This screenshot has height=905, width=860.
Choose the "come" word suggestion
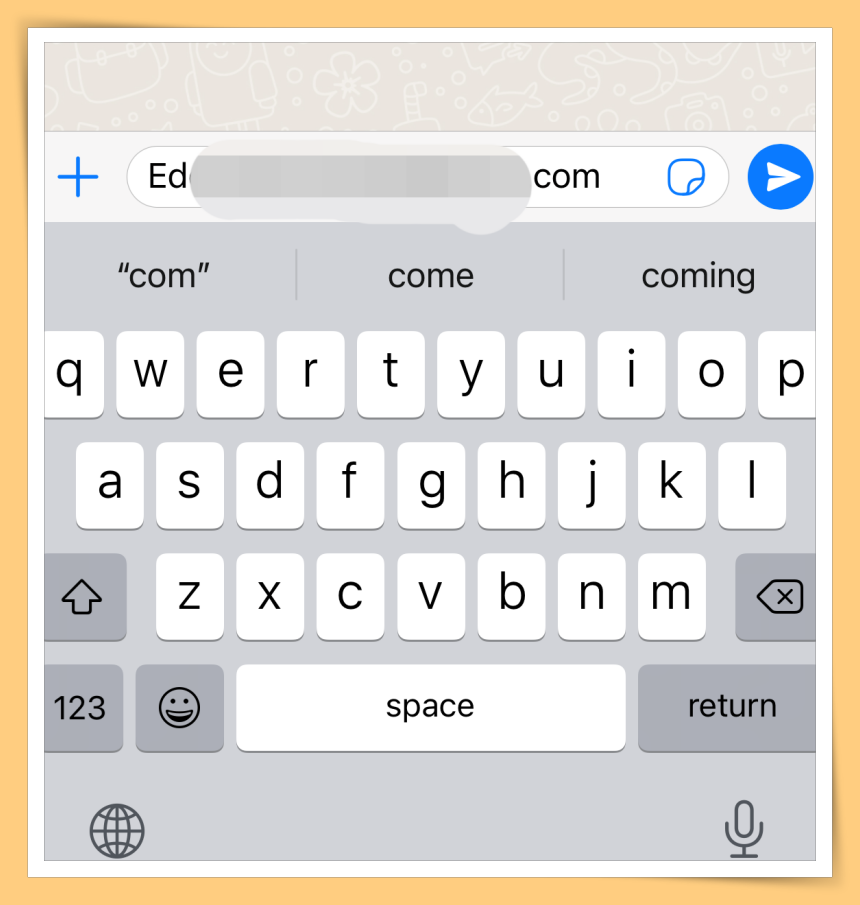coord(430,276)
